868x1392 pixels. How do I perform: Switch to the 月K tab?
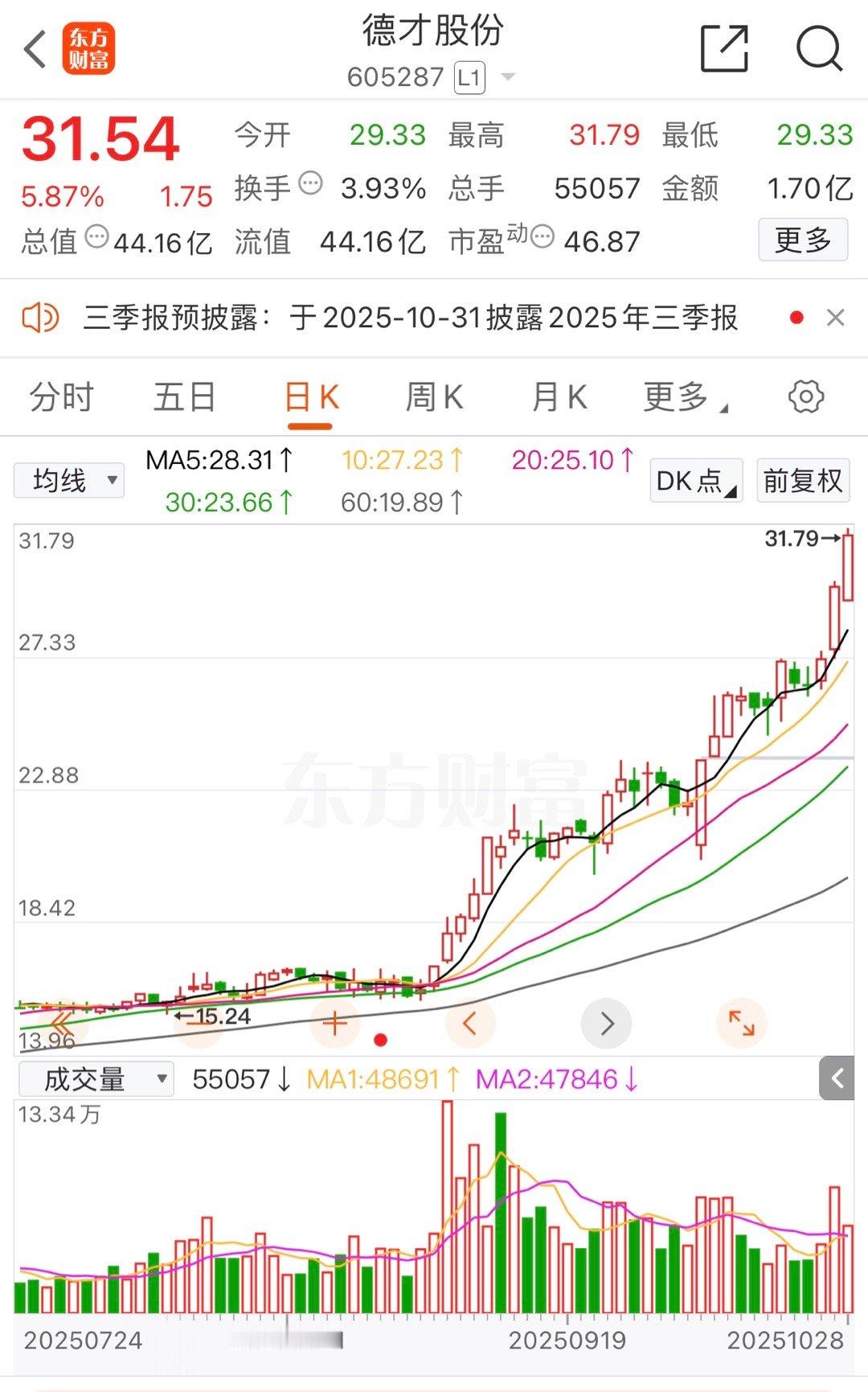[x=559, y=396]
